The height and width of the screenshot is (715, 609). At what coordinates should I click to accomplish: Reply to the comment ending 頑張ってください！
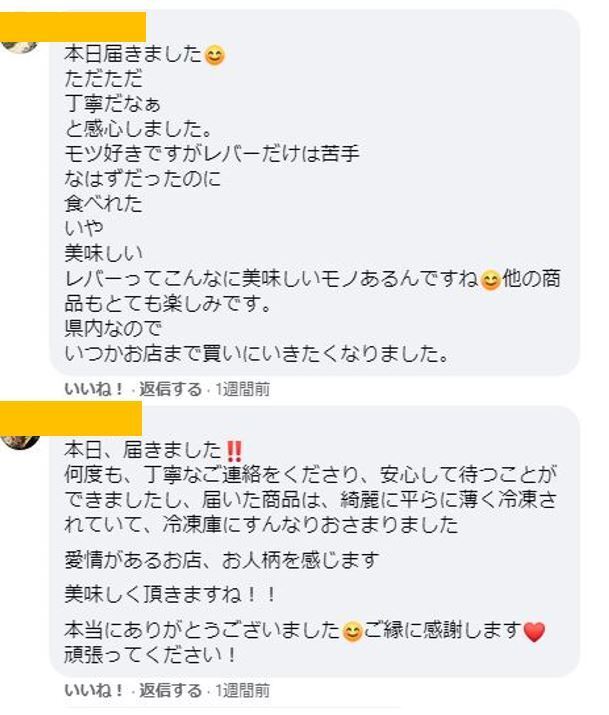(x=170, y=690)
